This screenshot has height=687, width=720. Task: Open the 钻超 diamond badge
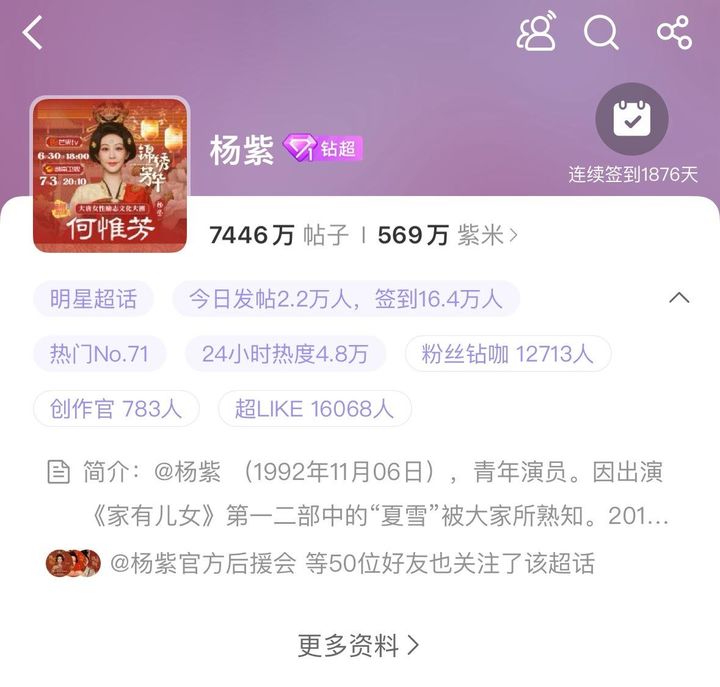(x=323, y=149)
